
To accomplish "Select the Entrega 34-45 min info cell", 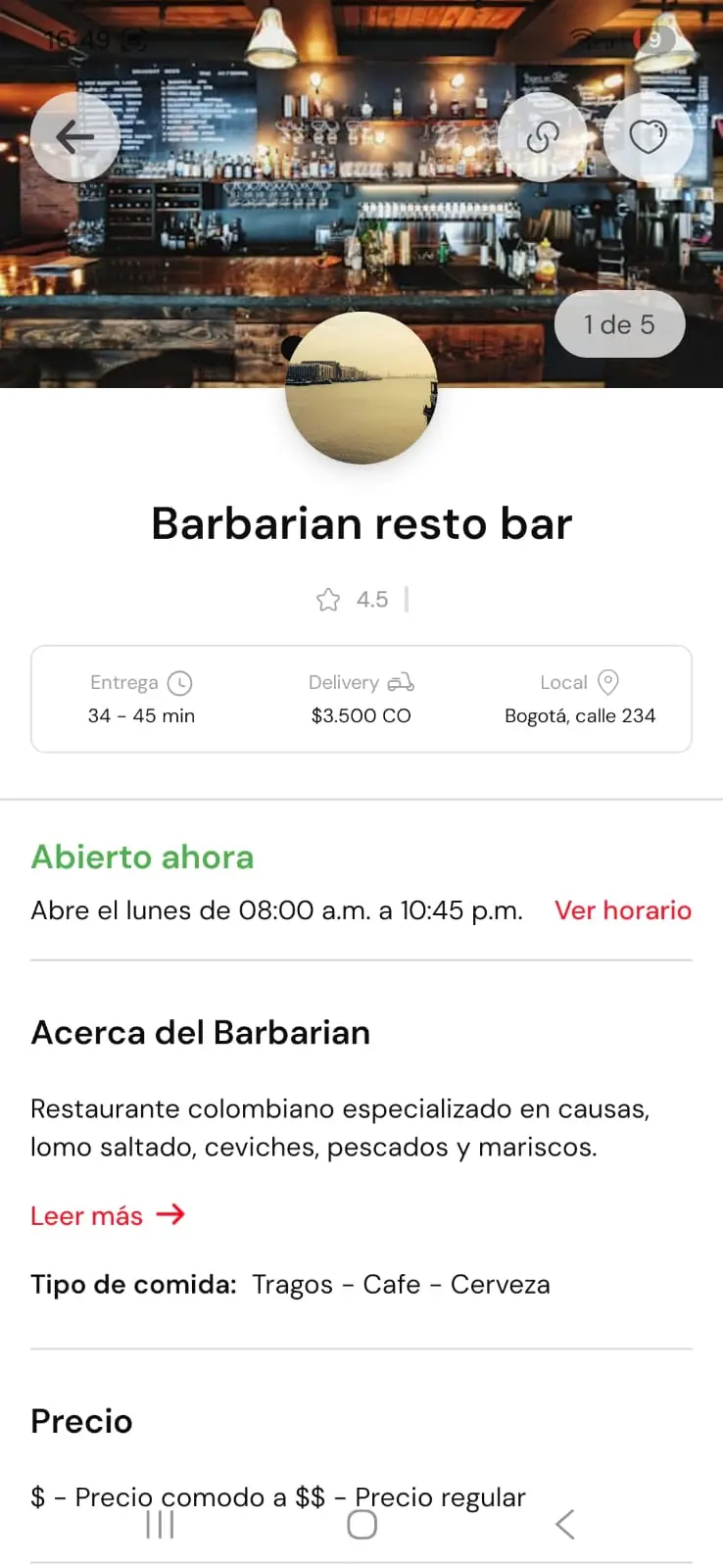I will pyautogui.click(x=141, y=699).
